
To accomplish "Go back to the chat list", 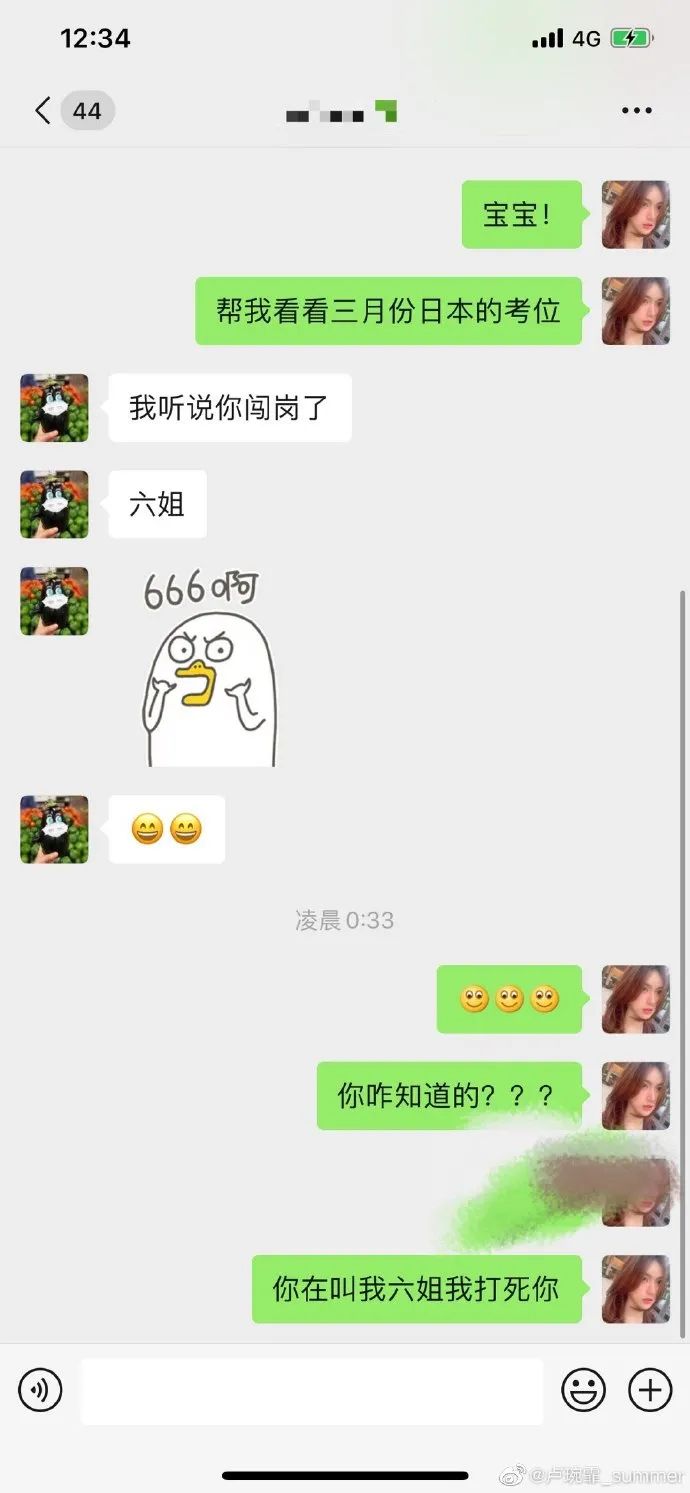I will (x=43, y=110).
